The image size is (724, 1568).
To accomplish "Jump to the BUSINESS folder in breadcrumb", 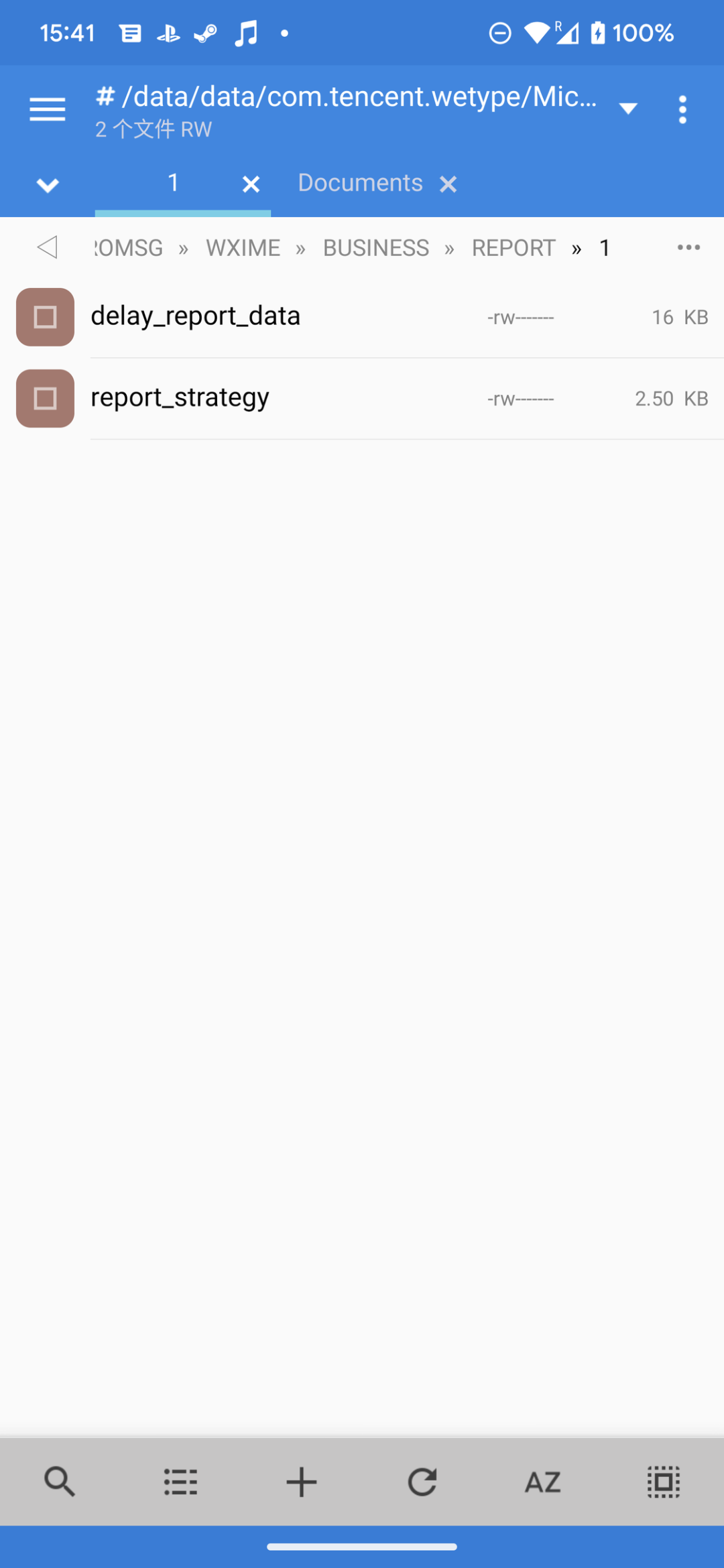I will pyautogui.click(x=375, y=248).
